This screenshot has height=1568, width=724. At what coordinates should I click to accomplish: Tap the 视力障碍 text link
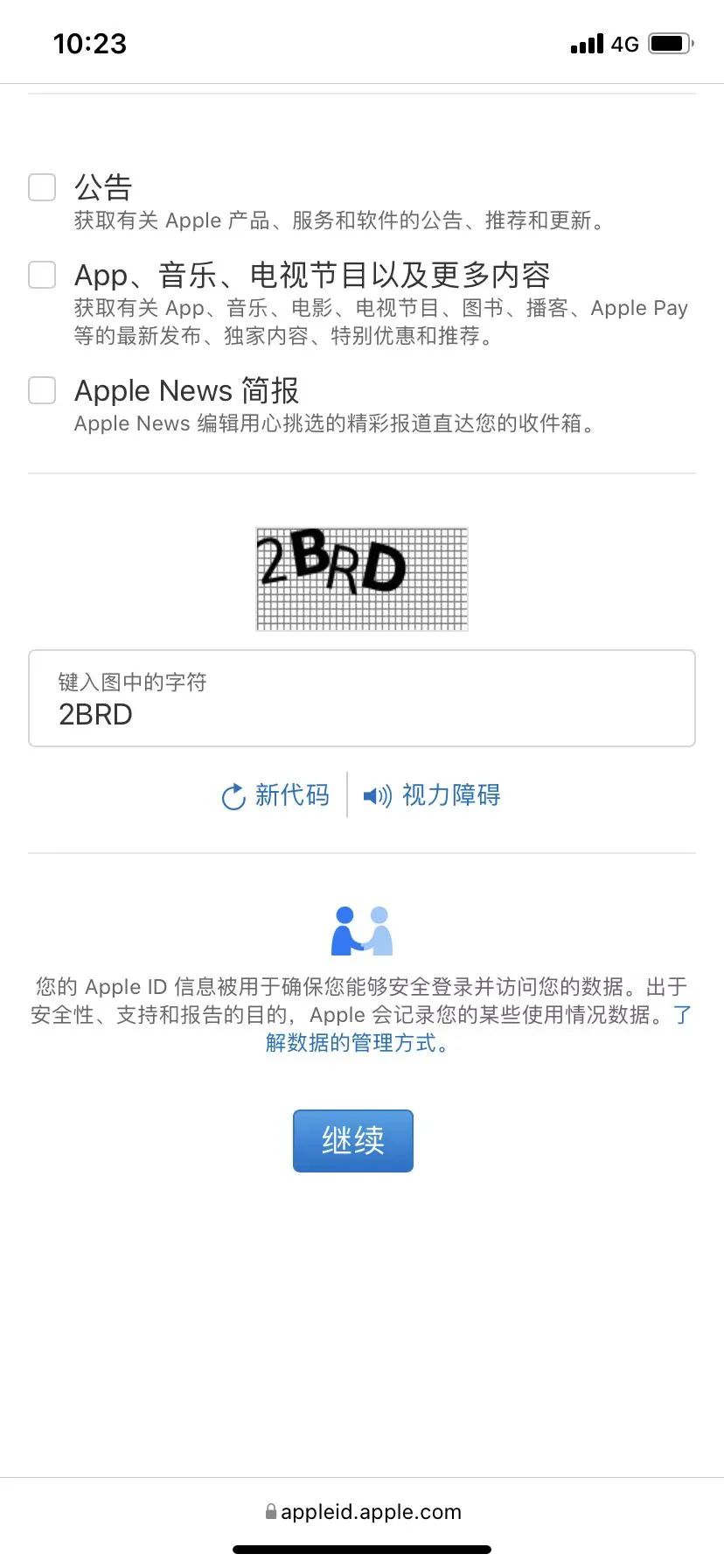[449, 795]
